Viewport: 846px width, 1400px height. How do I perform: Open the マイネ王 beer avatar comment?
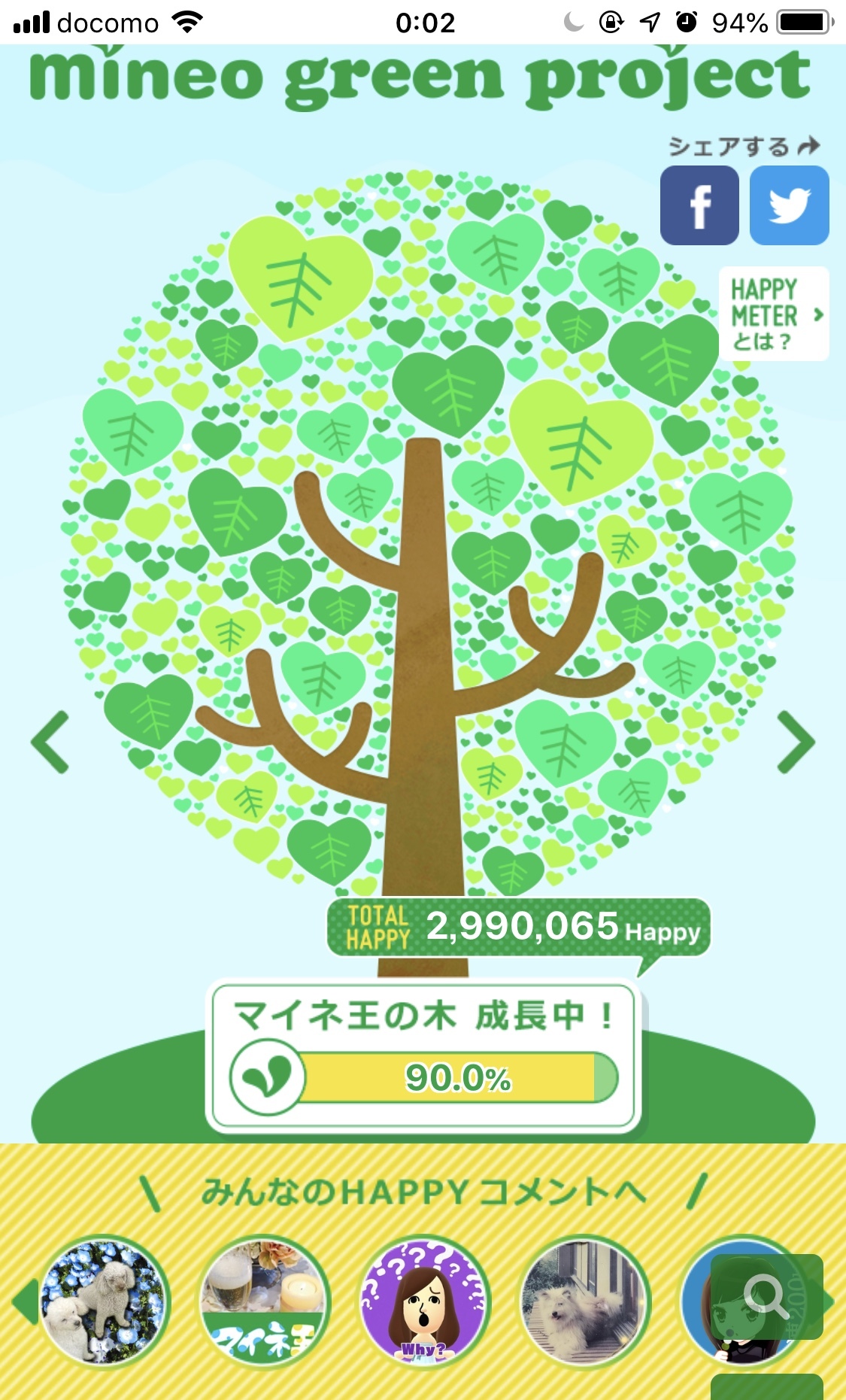pos(265,1301)
